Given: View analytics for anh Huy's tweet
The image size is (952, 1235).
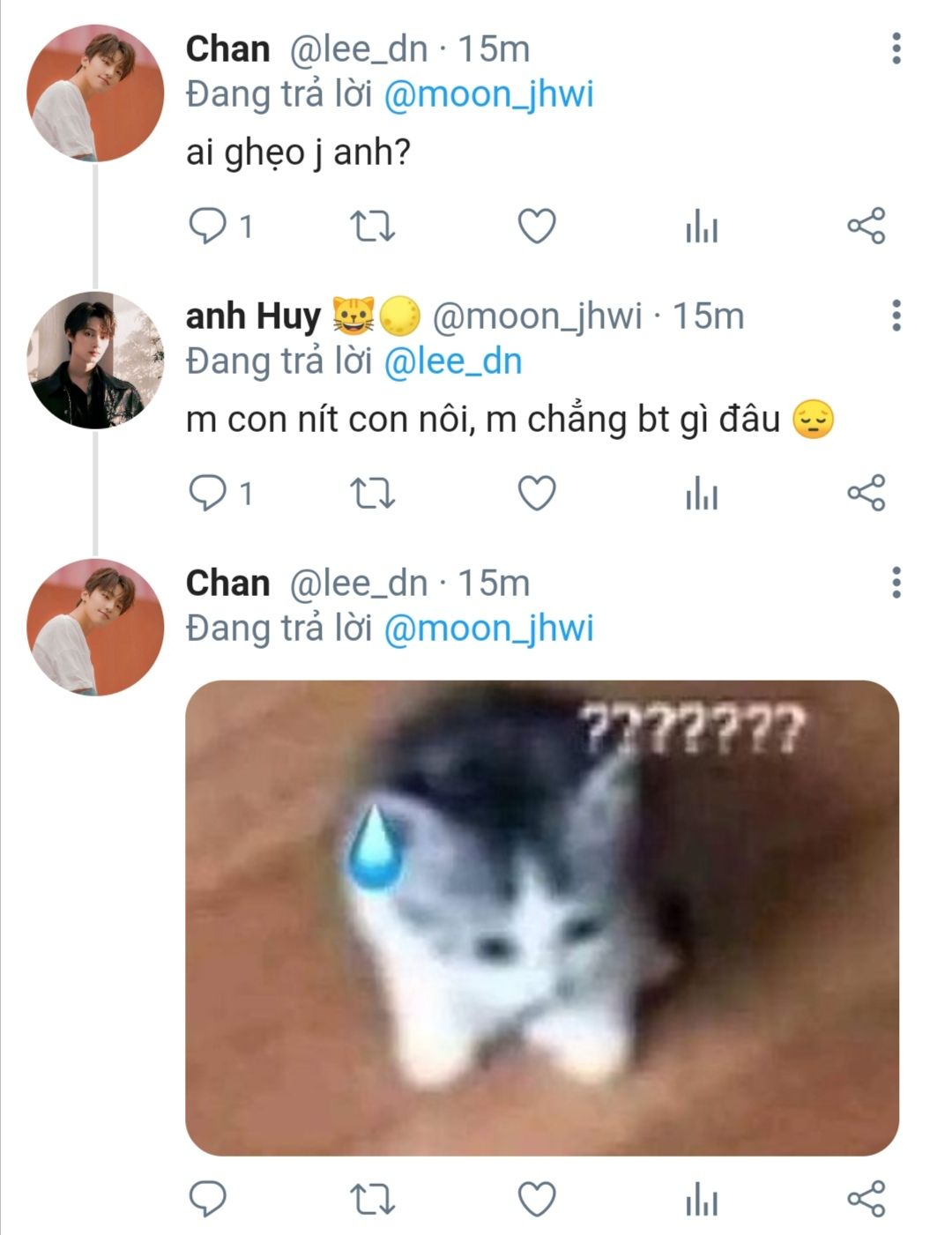Looking at the screenshot, I should click(x=702, y=494).
